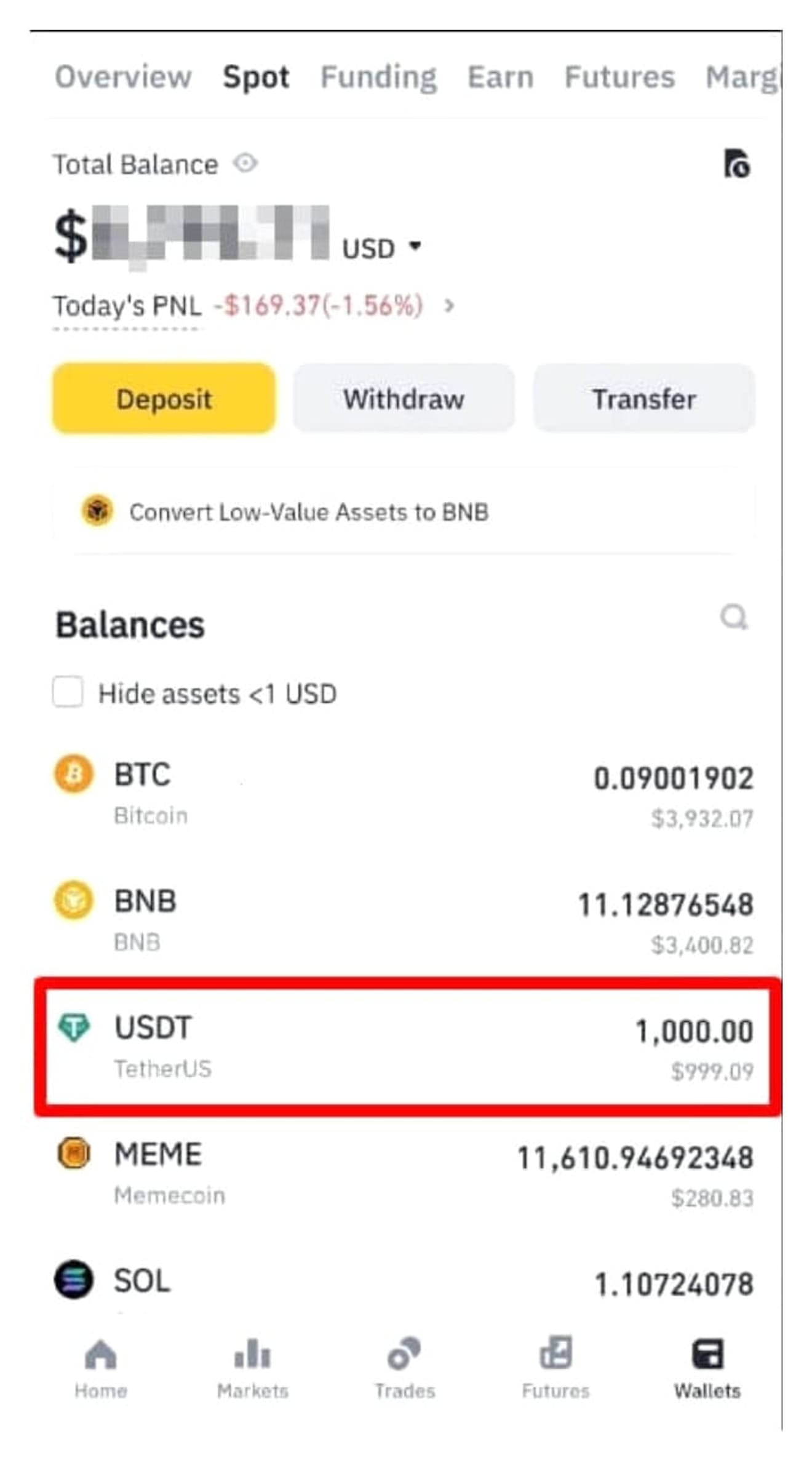View Today's PNL details
The height and width of the screenshot is (1460, 812).
point(449,305)
